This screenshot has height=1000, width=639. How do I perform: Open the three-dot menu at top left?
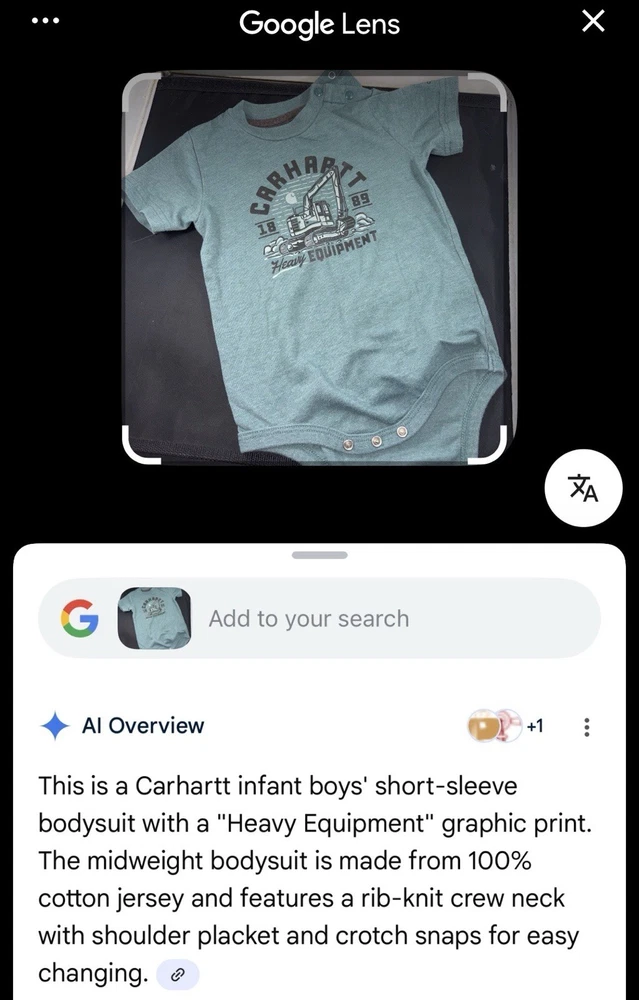click(45, 22)
